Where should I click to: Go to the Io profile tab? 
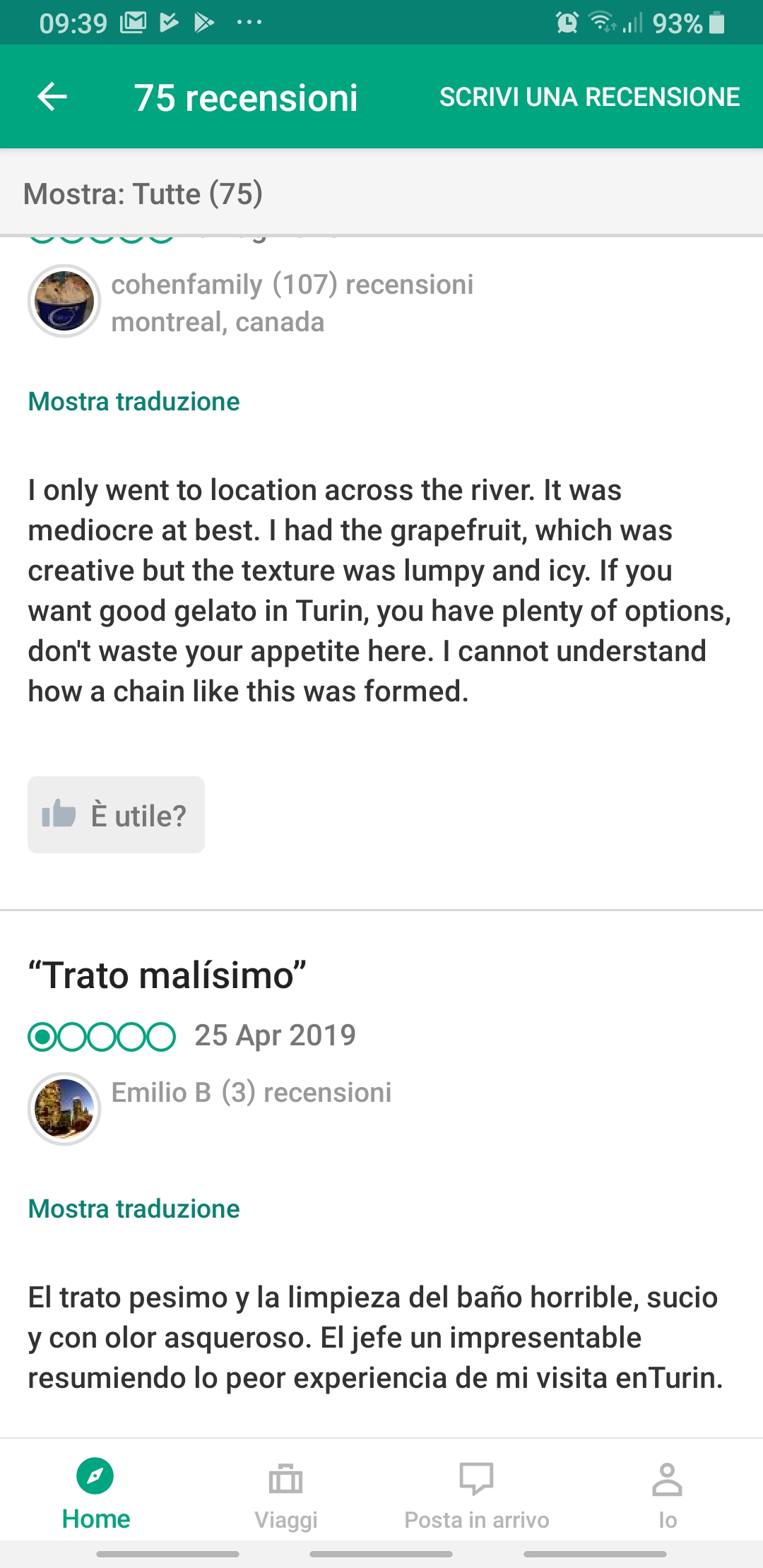point(667,1493)
